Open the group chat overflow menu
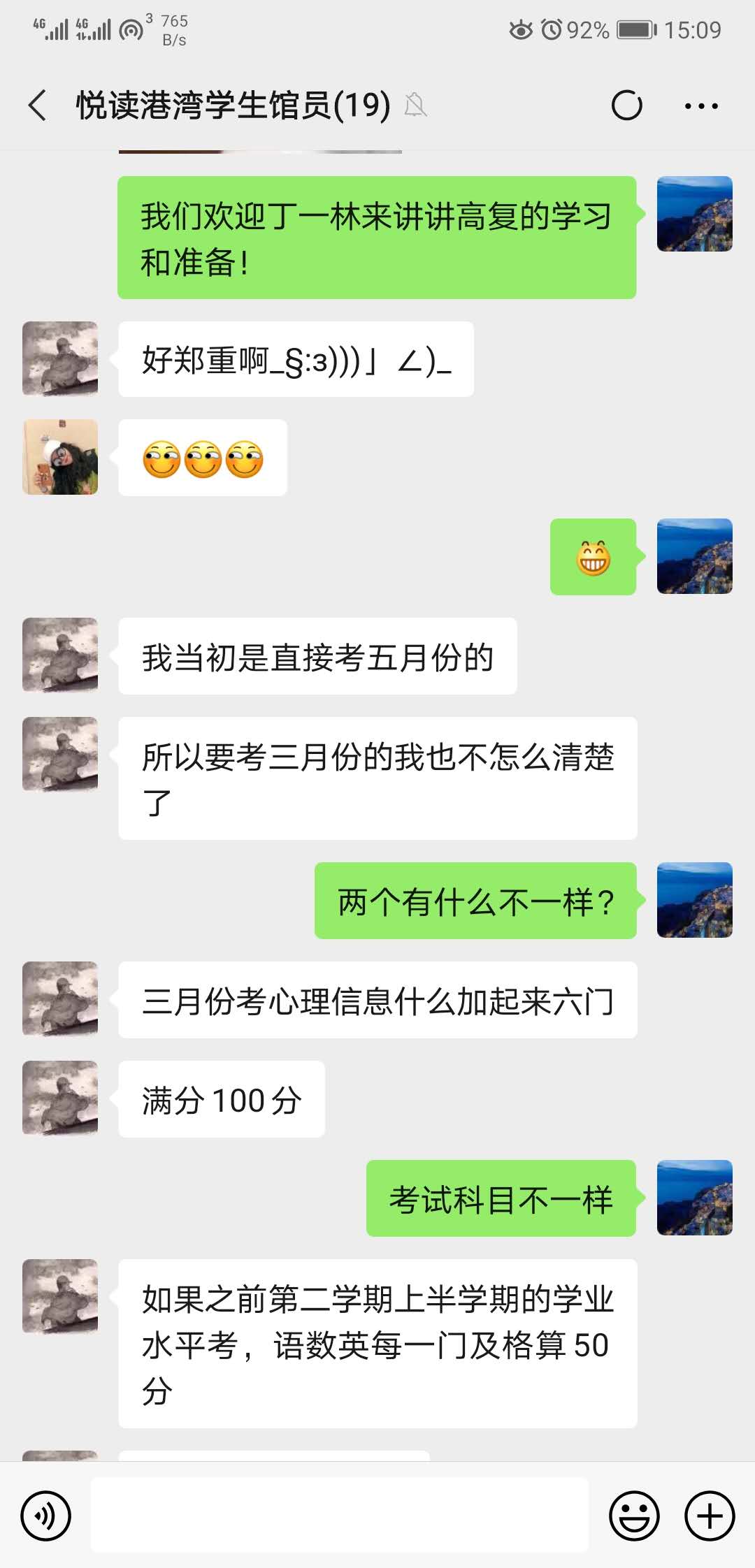 700,106
